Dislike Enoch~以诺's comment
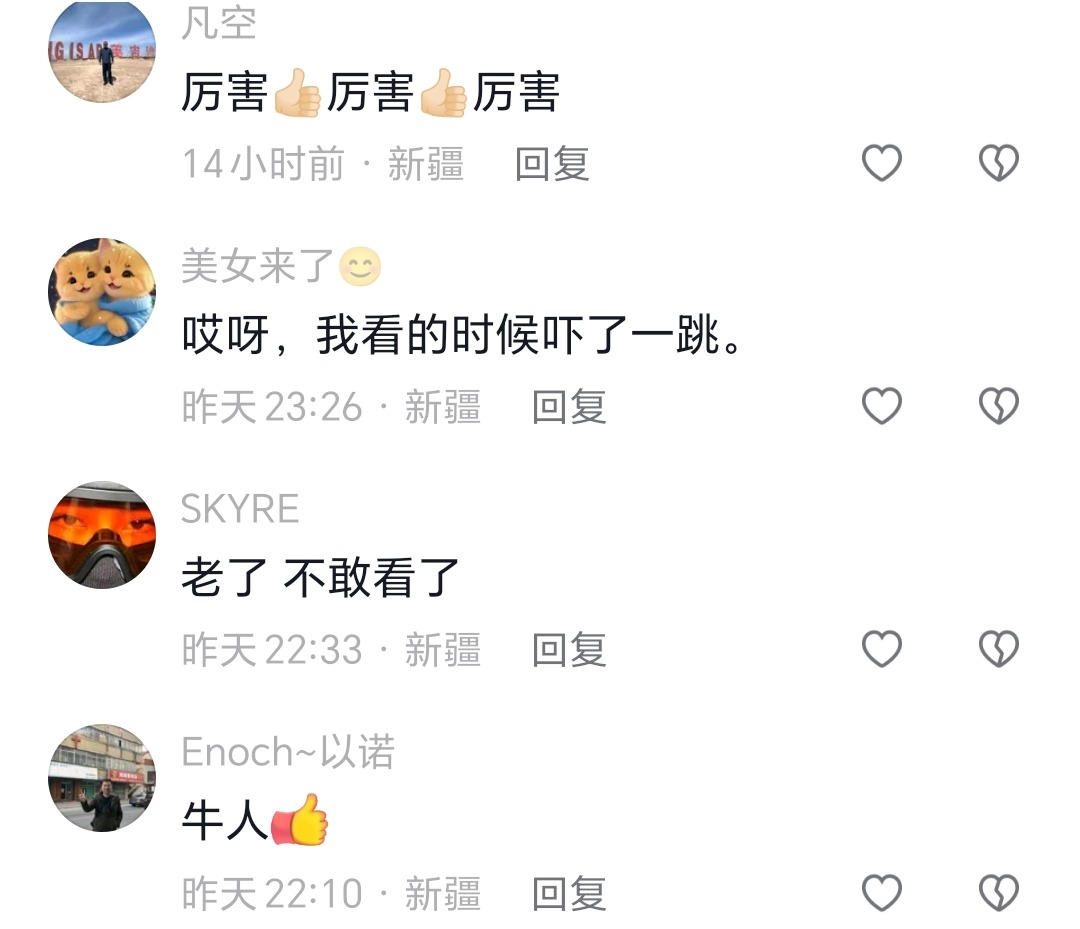Viewport: 1080px width, 929px height. click(998, 893)
